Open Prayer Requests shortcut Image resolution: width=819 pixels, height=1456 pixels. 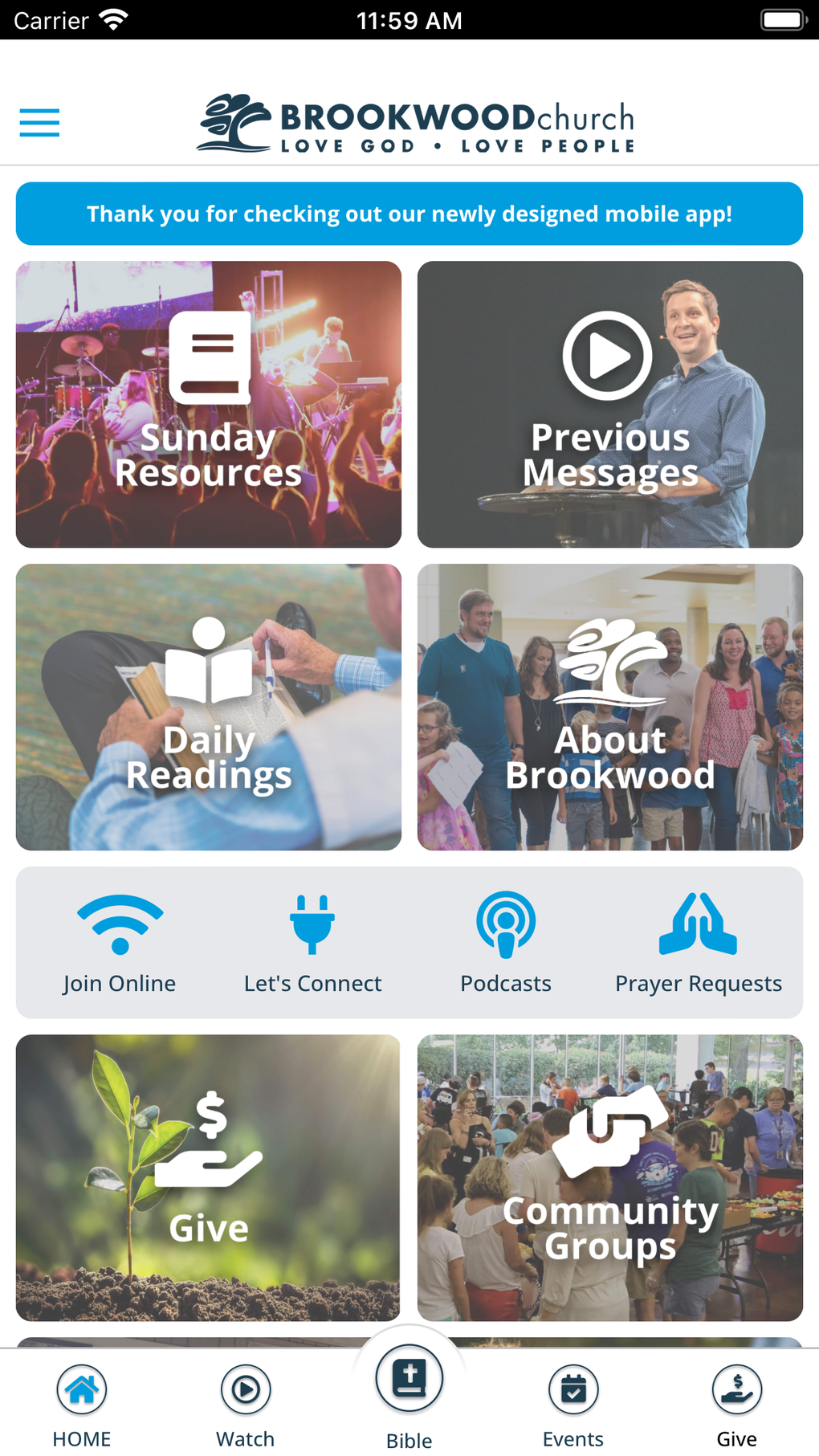pyautogui.click(x=699, y=942)
